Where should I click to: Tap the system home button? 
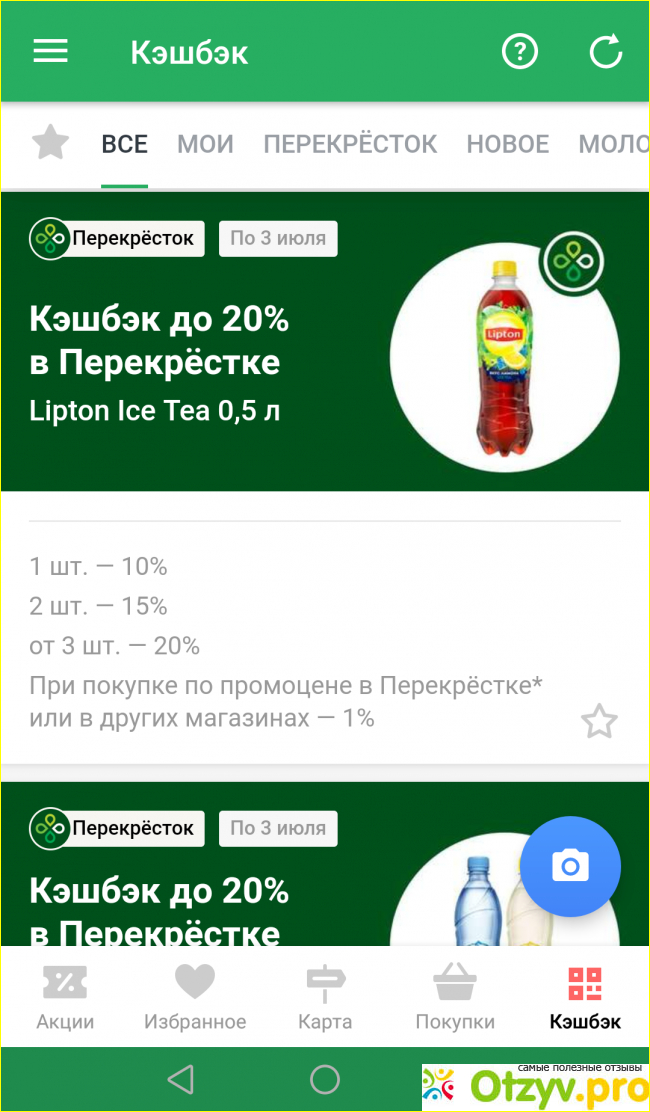point(325,1079)
